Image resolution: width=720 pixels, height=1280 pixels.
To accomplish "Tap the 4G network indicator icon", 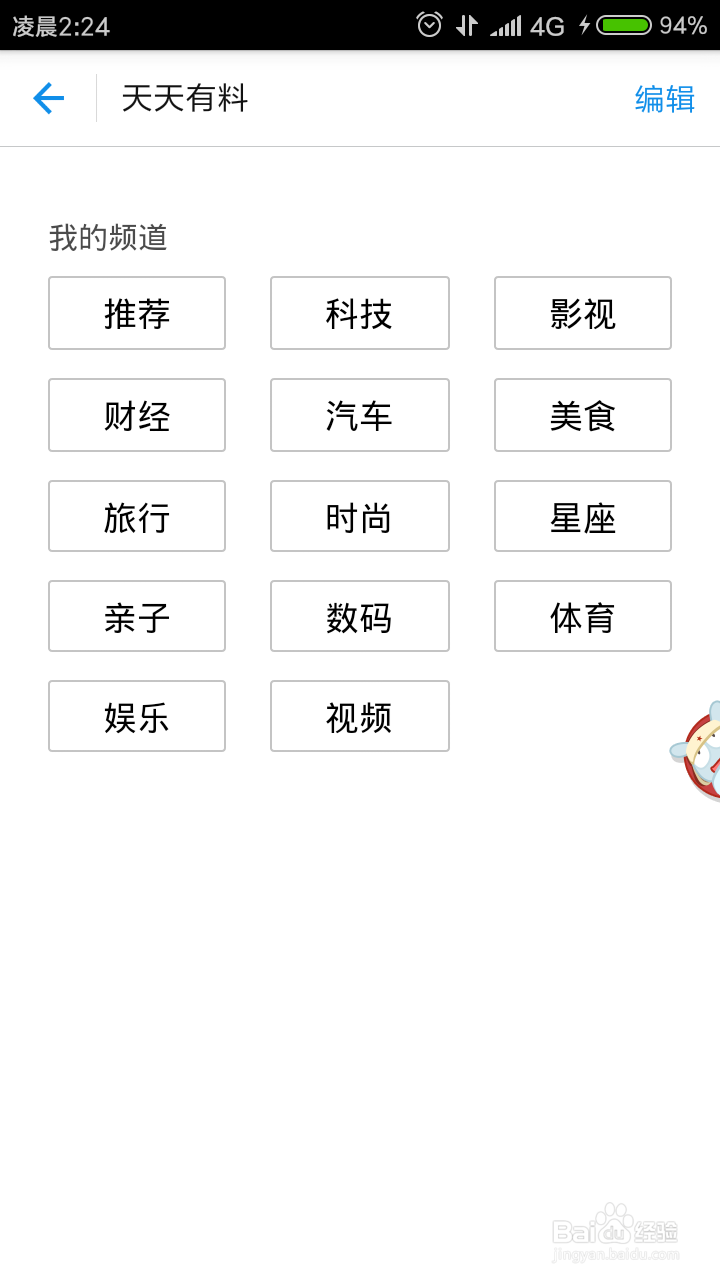I will 546,24.
